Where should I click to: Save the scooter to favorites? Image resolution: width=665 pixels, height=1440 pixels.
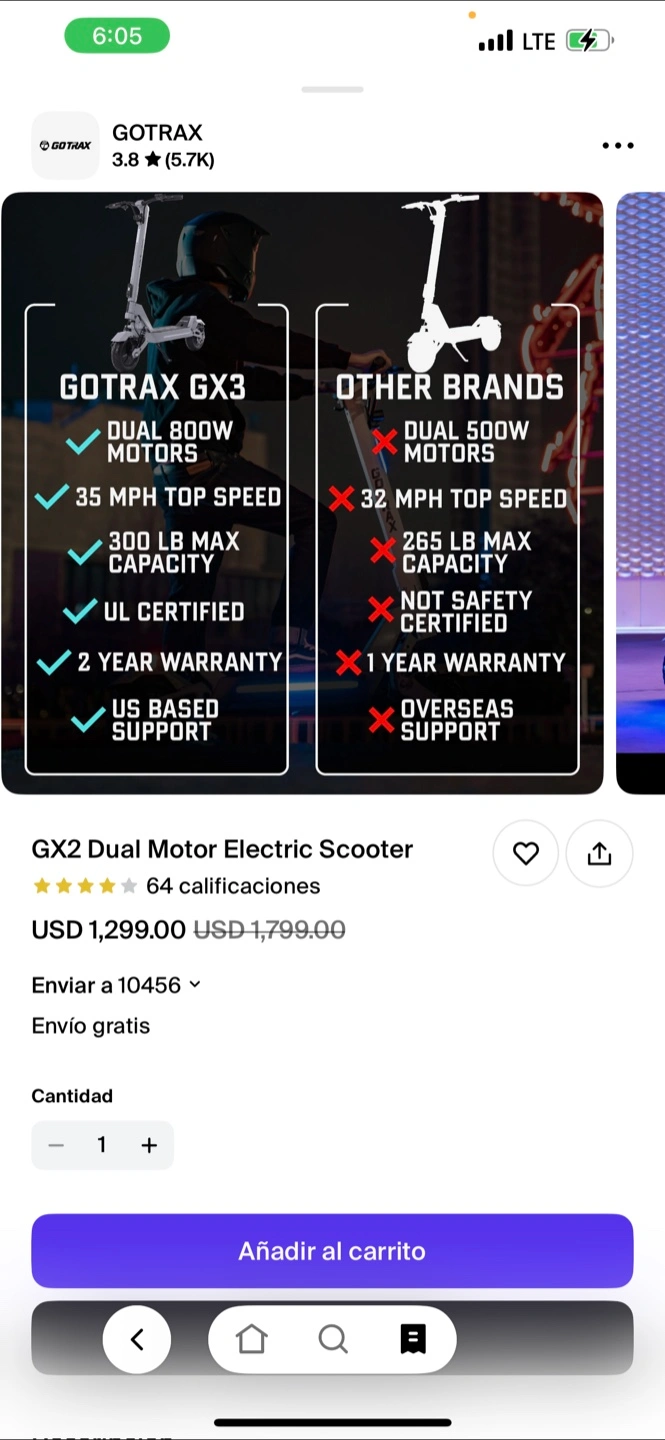pyautogui.click(x=525, y=853)
